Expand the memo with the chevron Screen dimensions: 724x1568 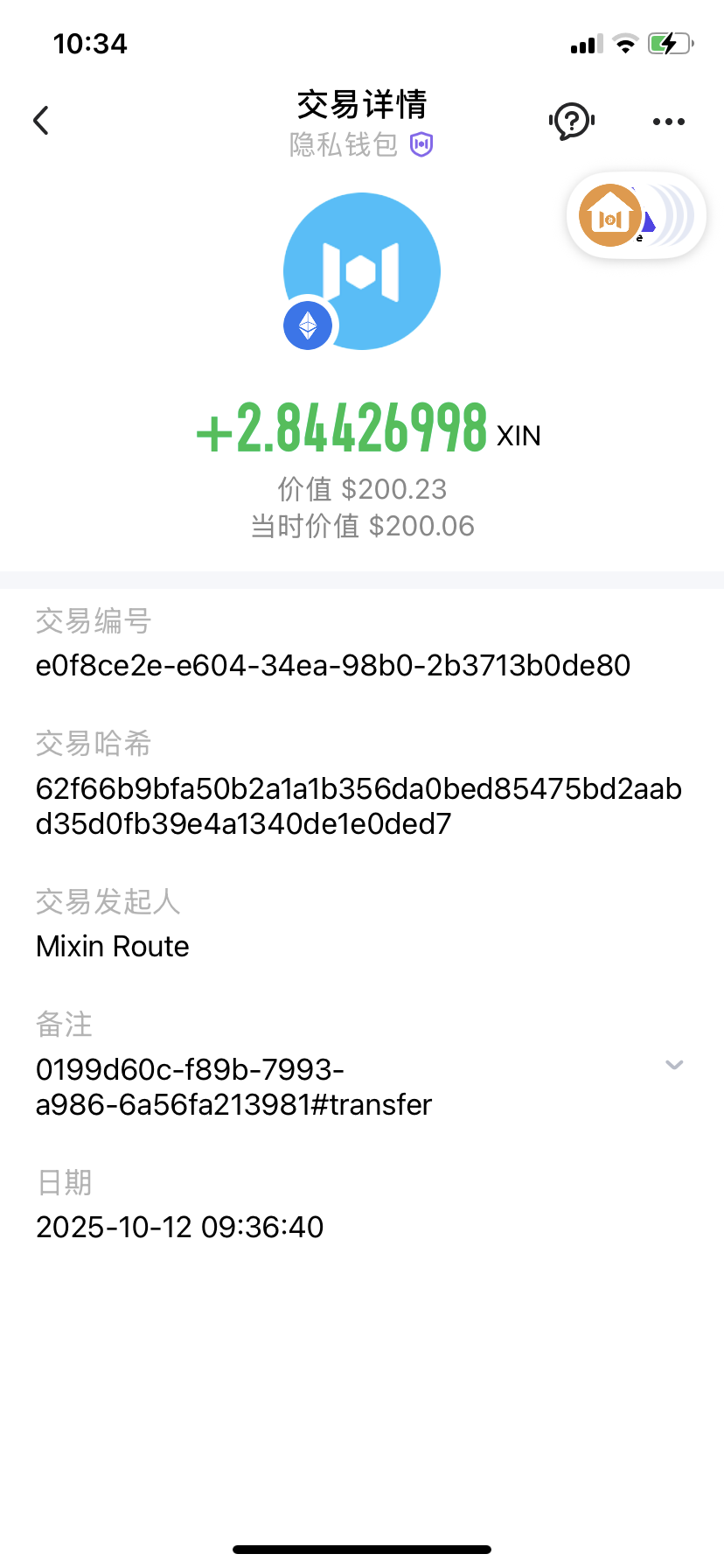coord(673,1065)
